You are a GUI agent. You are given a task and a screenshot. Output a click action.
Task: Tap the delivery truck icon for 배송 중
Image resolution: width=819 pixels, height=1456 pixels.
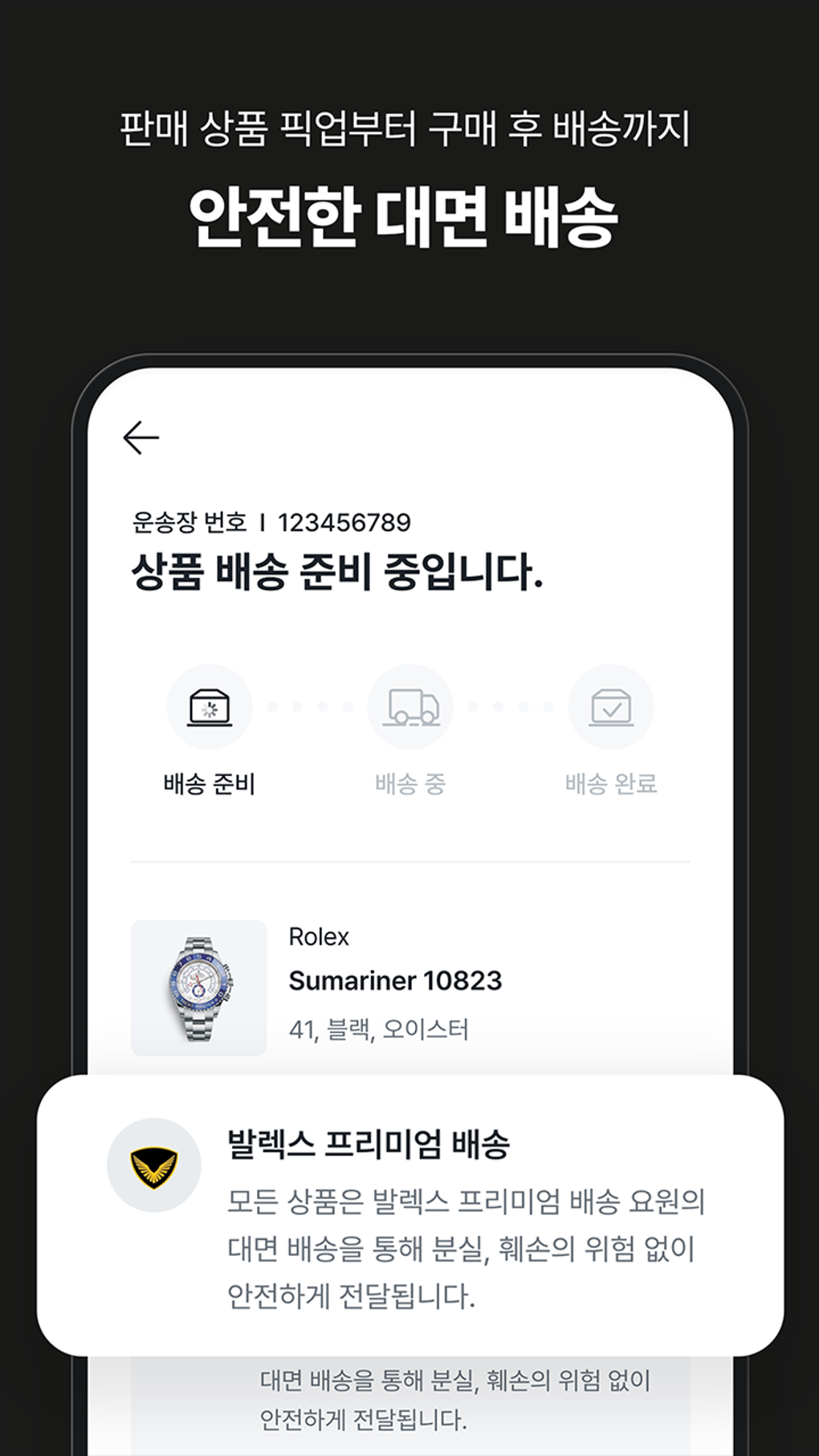(x=410, y=706)
